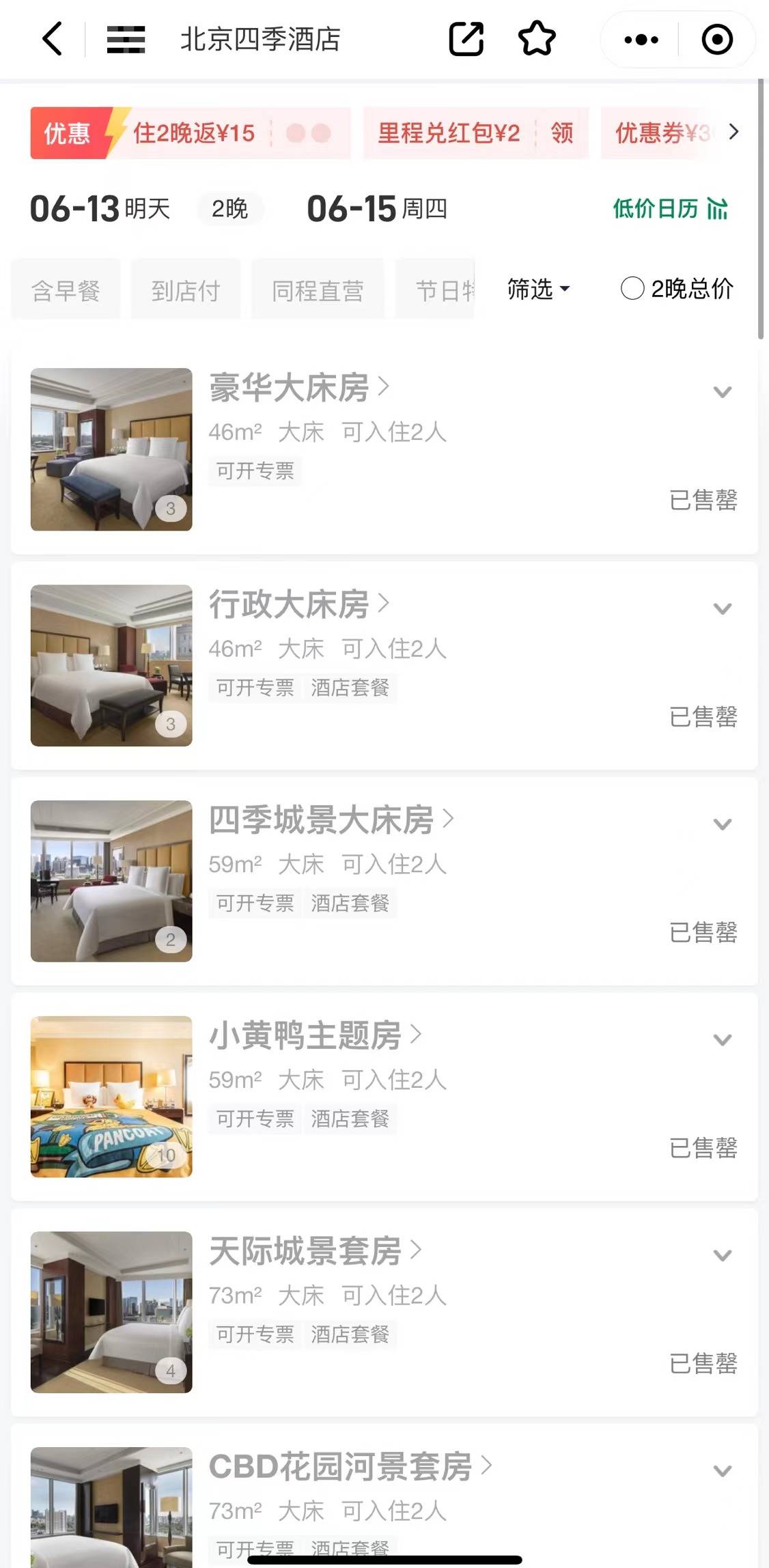The image size is (769, 1568).
Task: Favorite this hotel with the star icon
Action: (537, 39)
